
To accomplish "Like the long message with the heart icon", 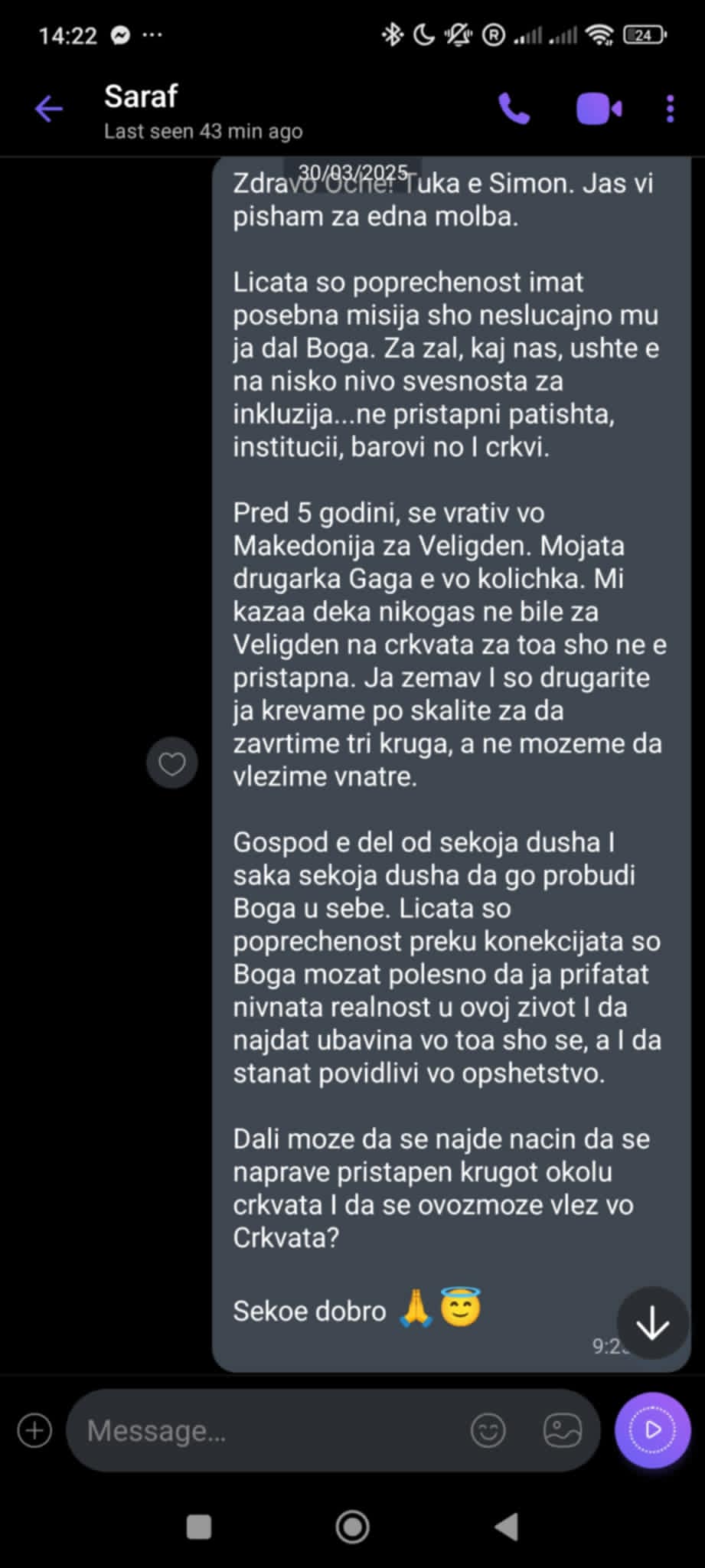I will (x=172, y=763).
